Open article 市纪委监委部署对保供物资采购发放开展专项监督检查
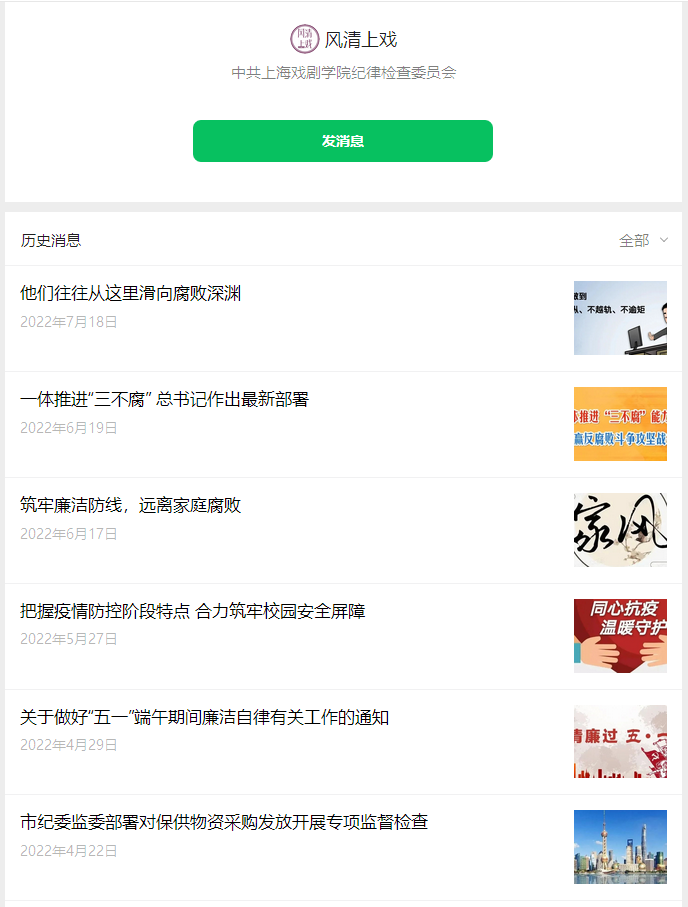The height and width of the screenshot is (907, 688). click(x=224, y=823)
